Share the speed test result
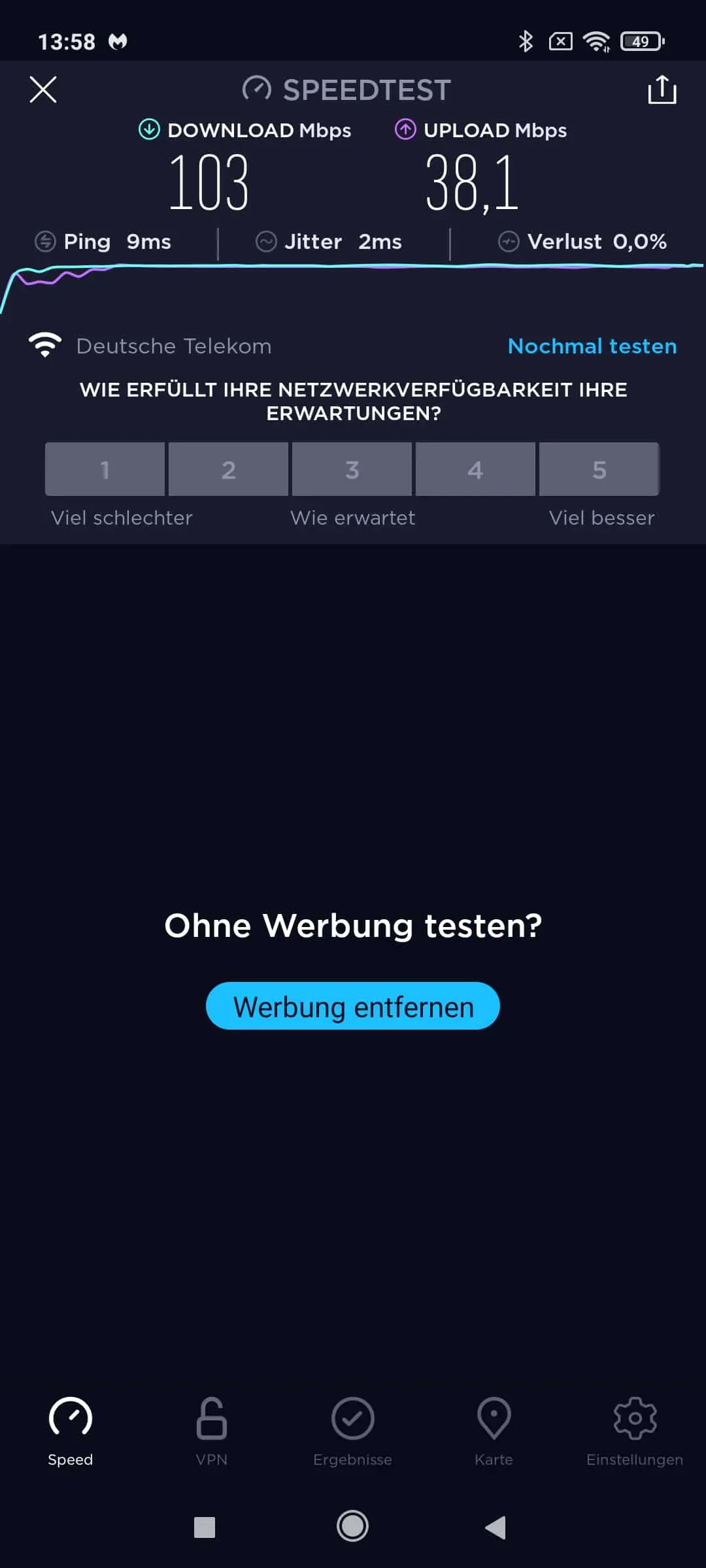Image resolution: width=706 pixels, height=1568 pixels. click(x=662, y=90)
